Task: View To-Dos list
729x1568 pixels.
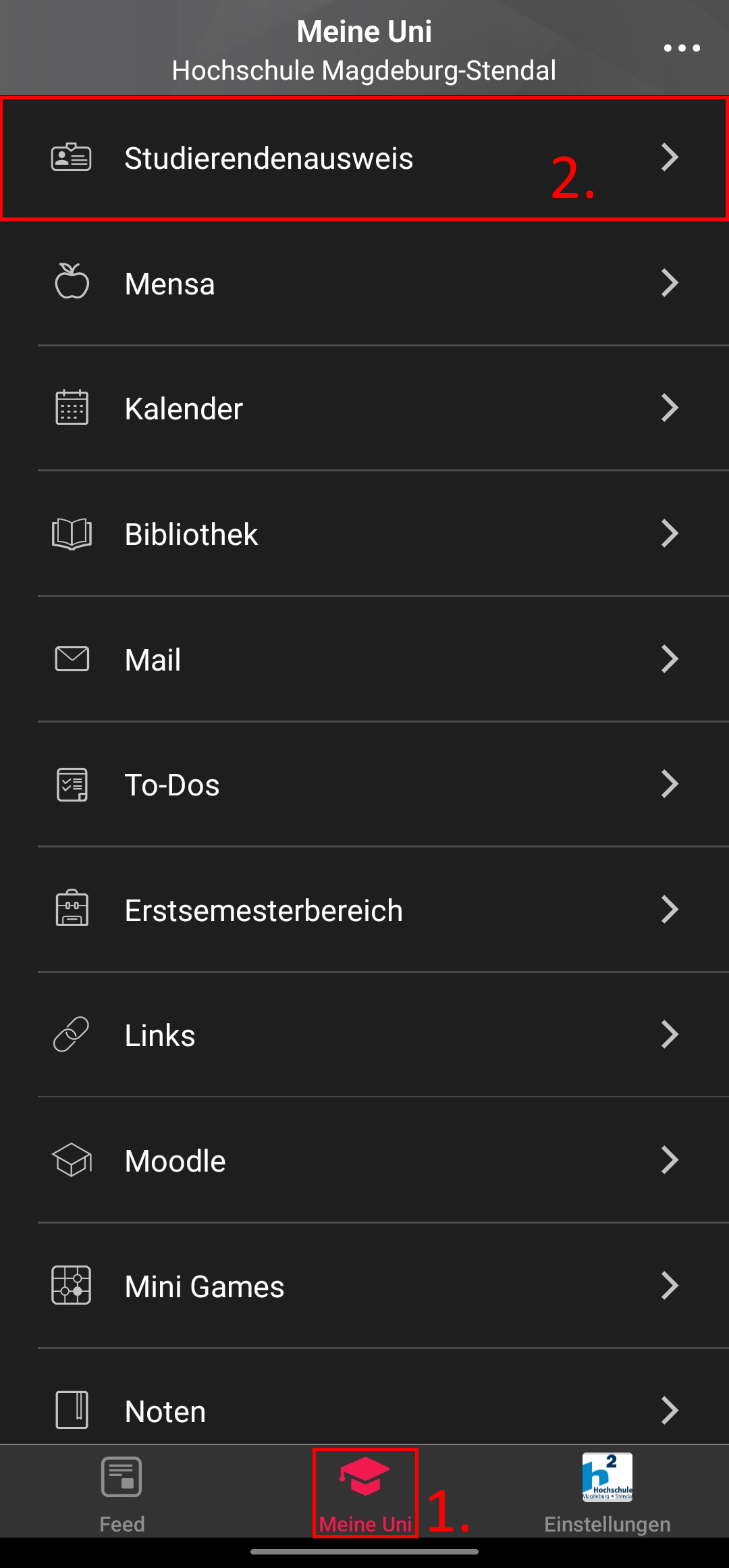Action: click(x=364, y=785)
